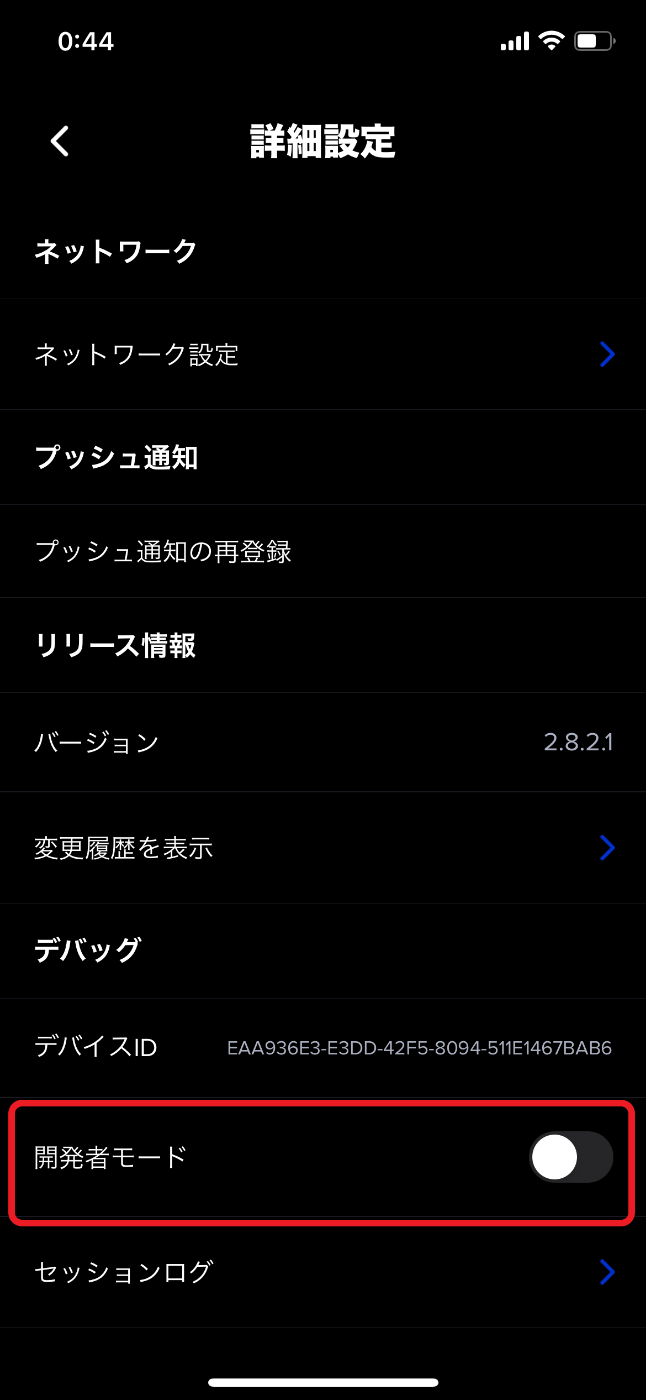Tap プッシュ通知の再登録

(x=323, y=551)
